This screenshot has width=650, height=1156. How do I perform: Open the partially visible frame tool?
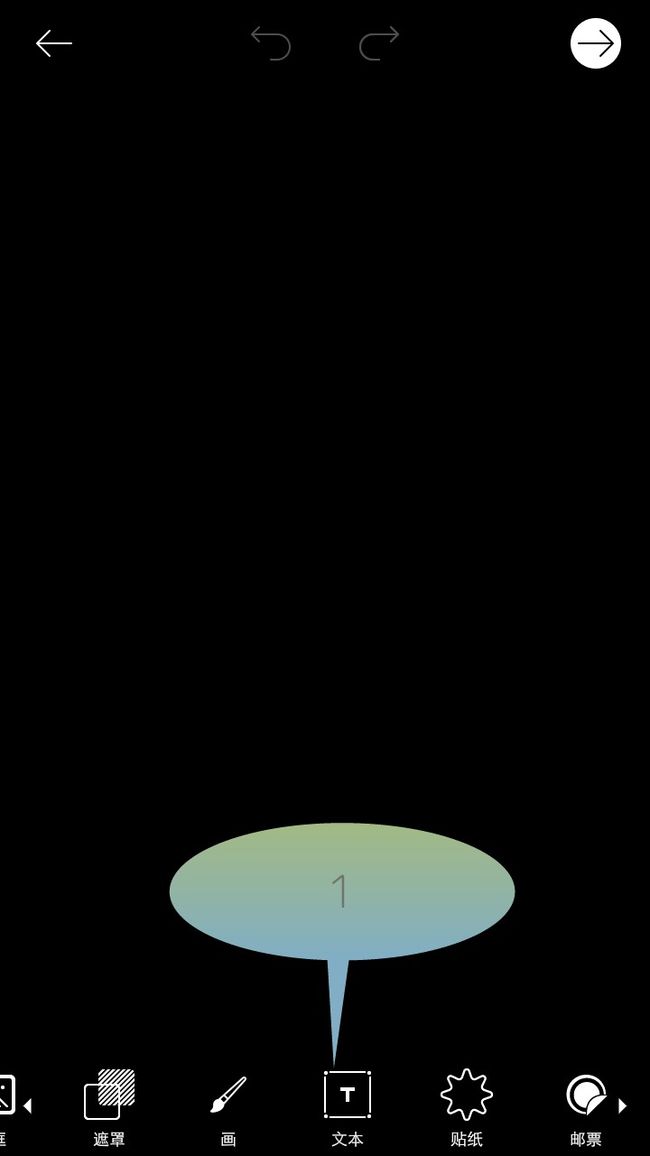click(x=7, y=1107)
